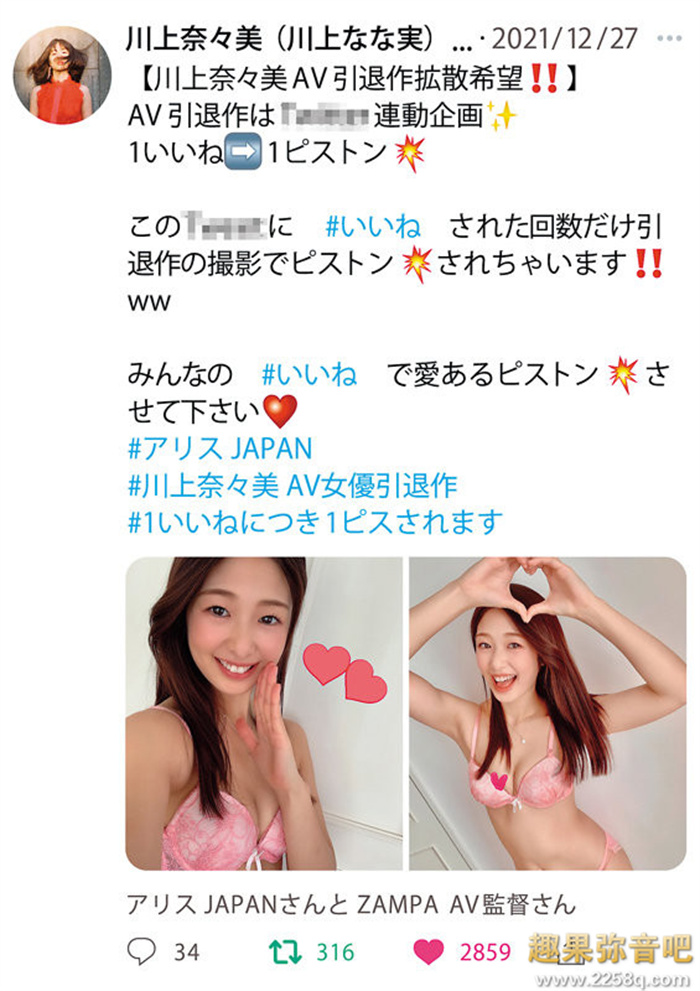Viewport: 700px width, 991px height.
Task: Open the first #いいね hashtag
Action: click(x=373, y=226)
